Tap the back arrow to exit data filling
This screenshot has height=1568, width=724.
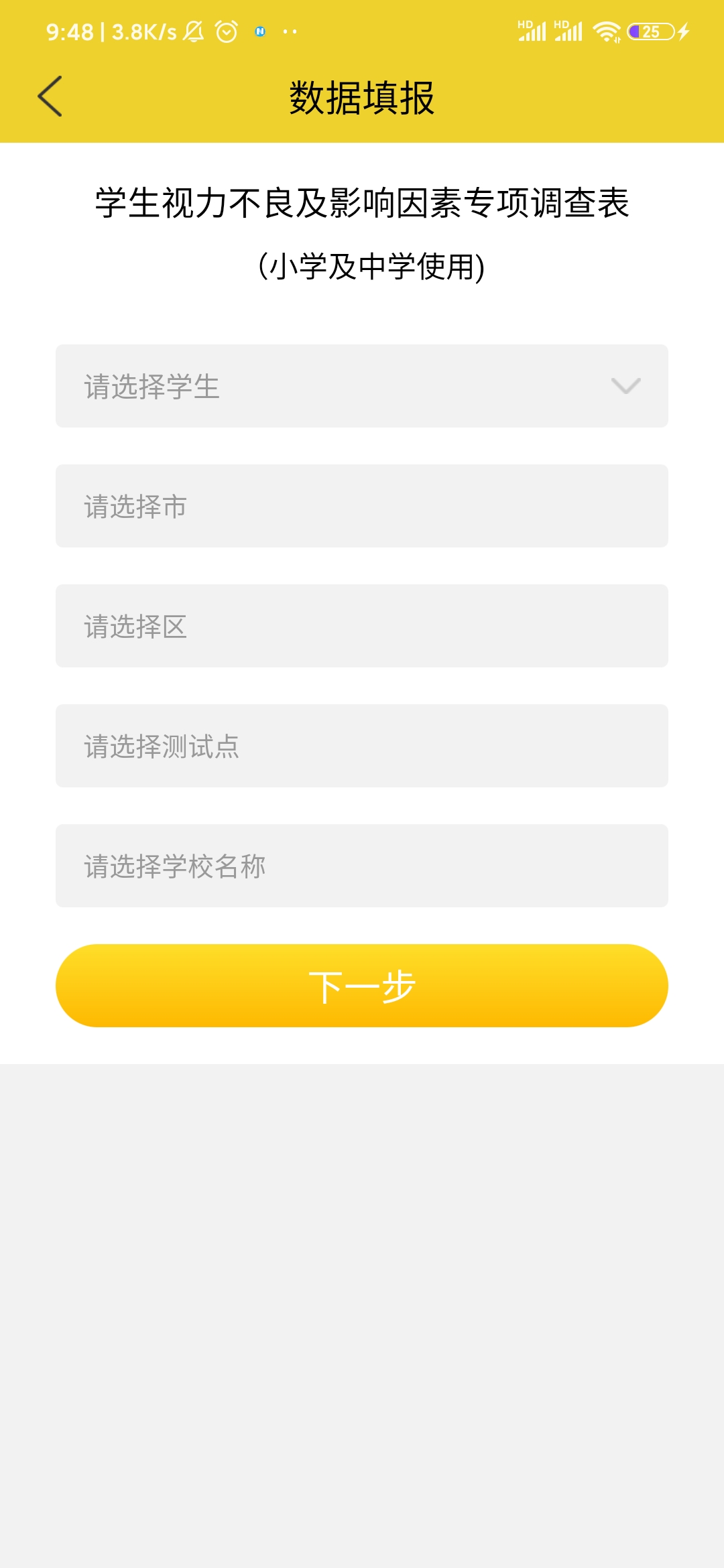pyautogui.click(x=50, y=96)
